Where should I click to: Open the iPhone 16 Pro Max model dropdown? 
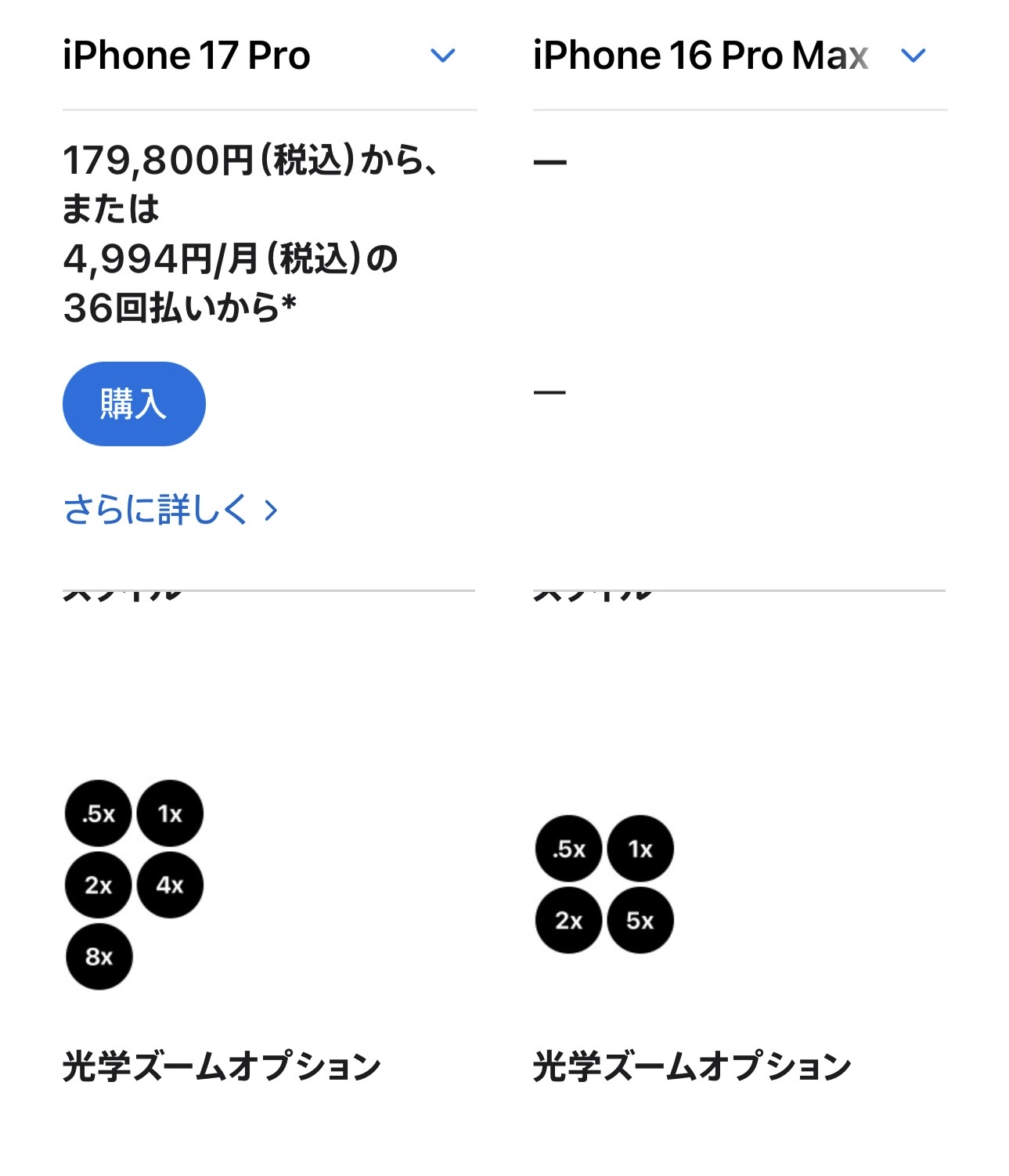pos(913,56)
